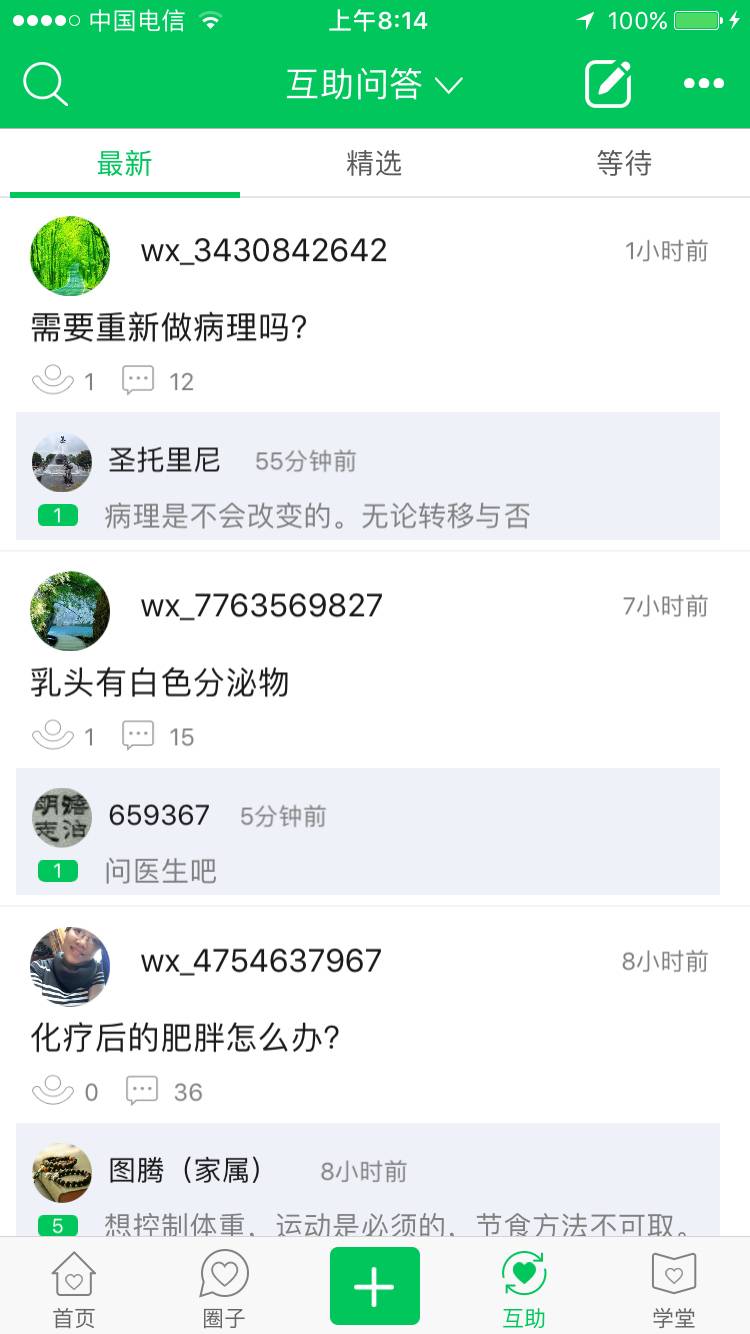The image size is (750, 1334).
Task: Switch to the 圈子 tab
Action: (x=224, y=1289)
